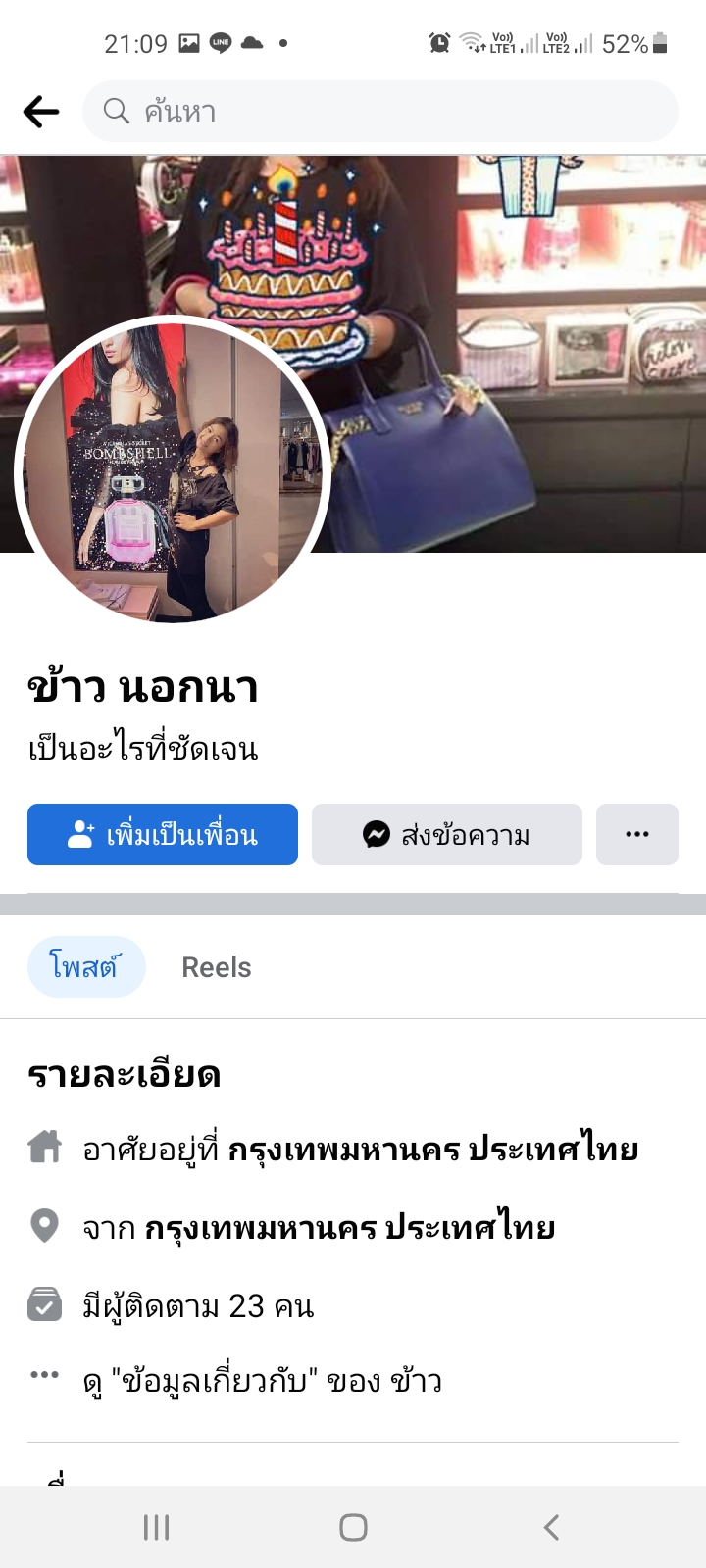Switch to the Reels tab
This screenshot has height=1568, width=706.
point(217,967)
